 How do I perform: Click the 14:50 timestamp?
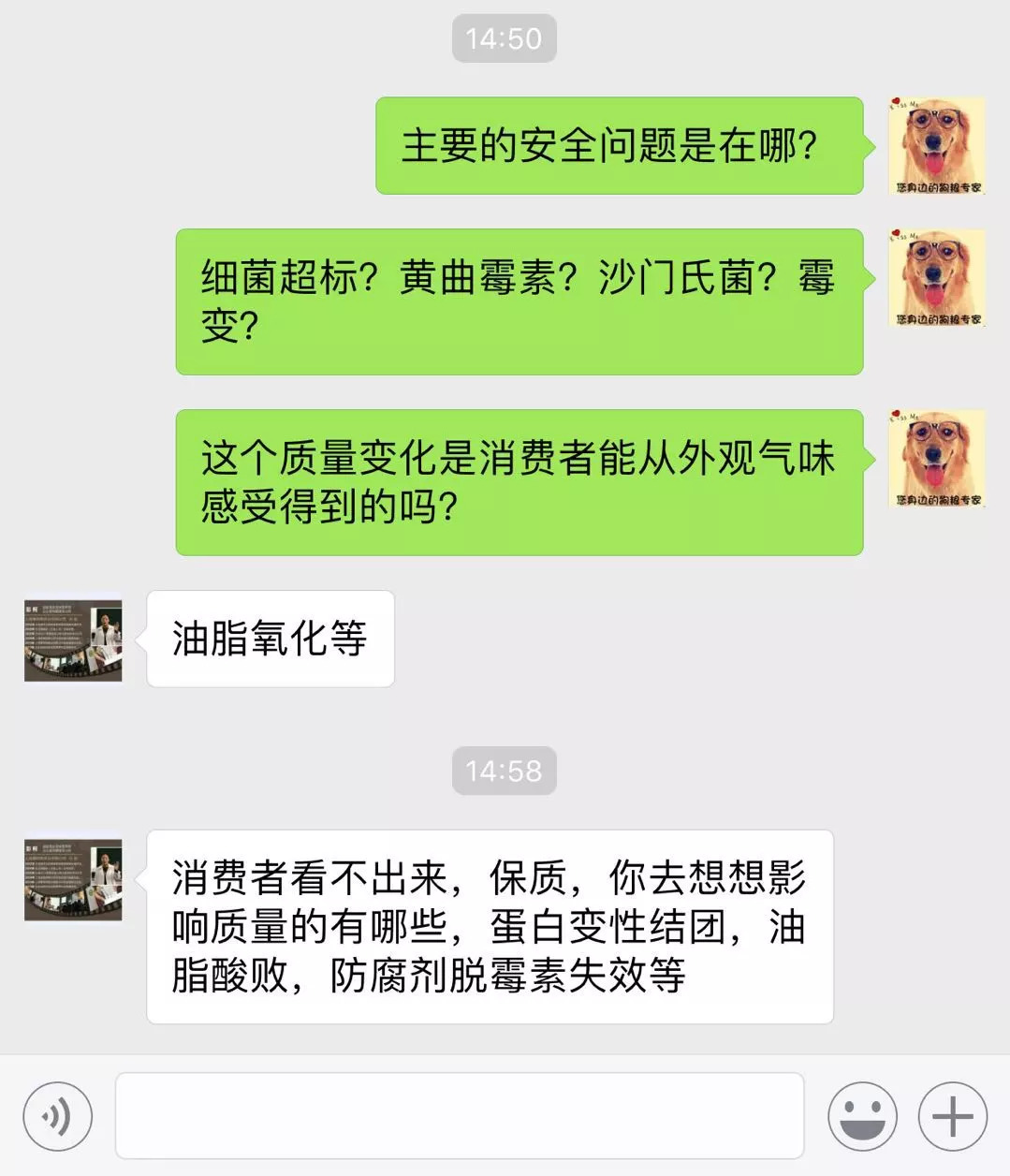(502, 37)
